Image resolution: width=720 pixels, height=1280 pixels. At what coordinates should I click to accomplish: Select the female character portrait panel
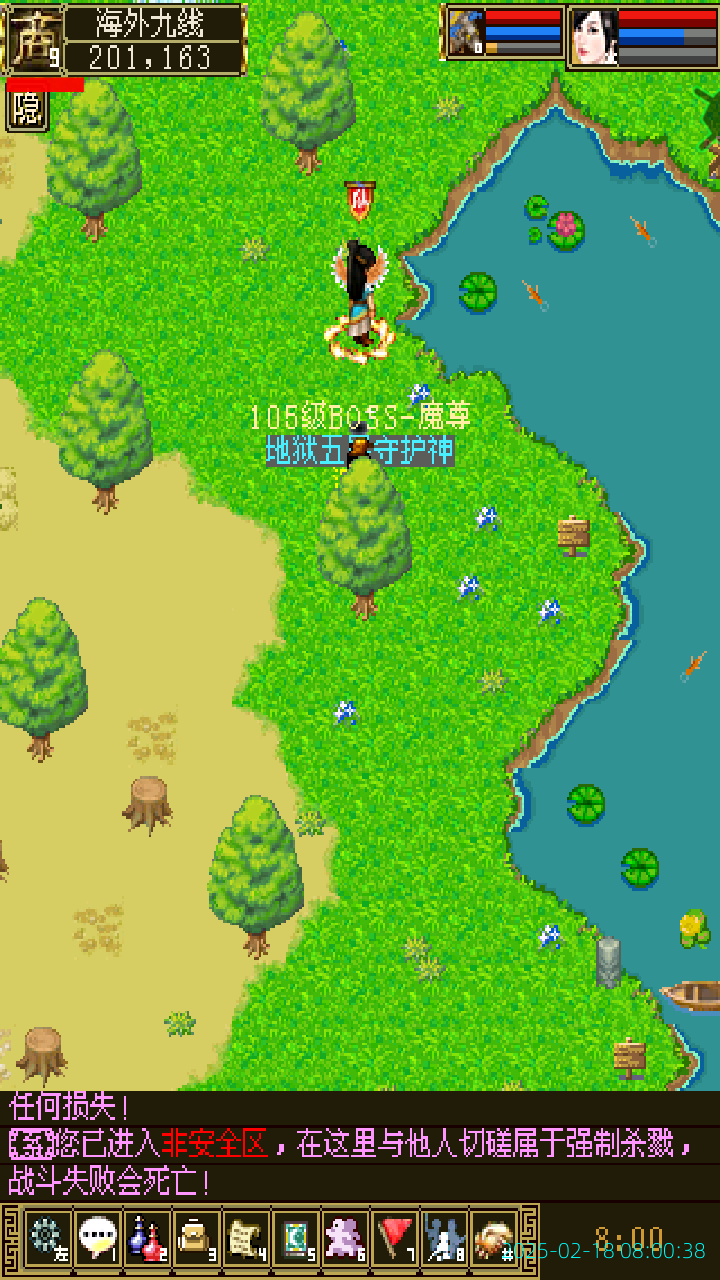click(643, 37)
